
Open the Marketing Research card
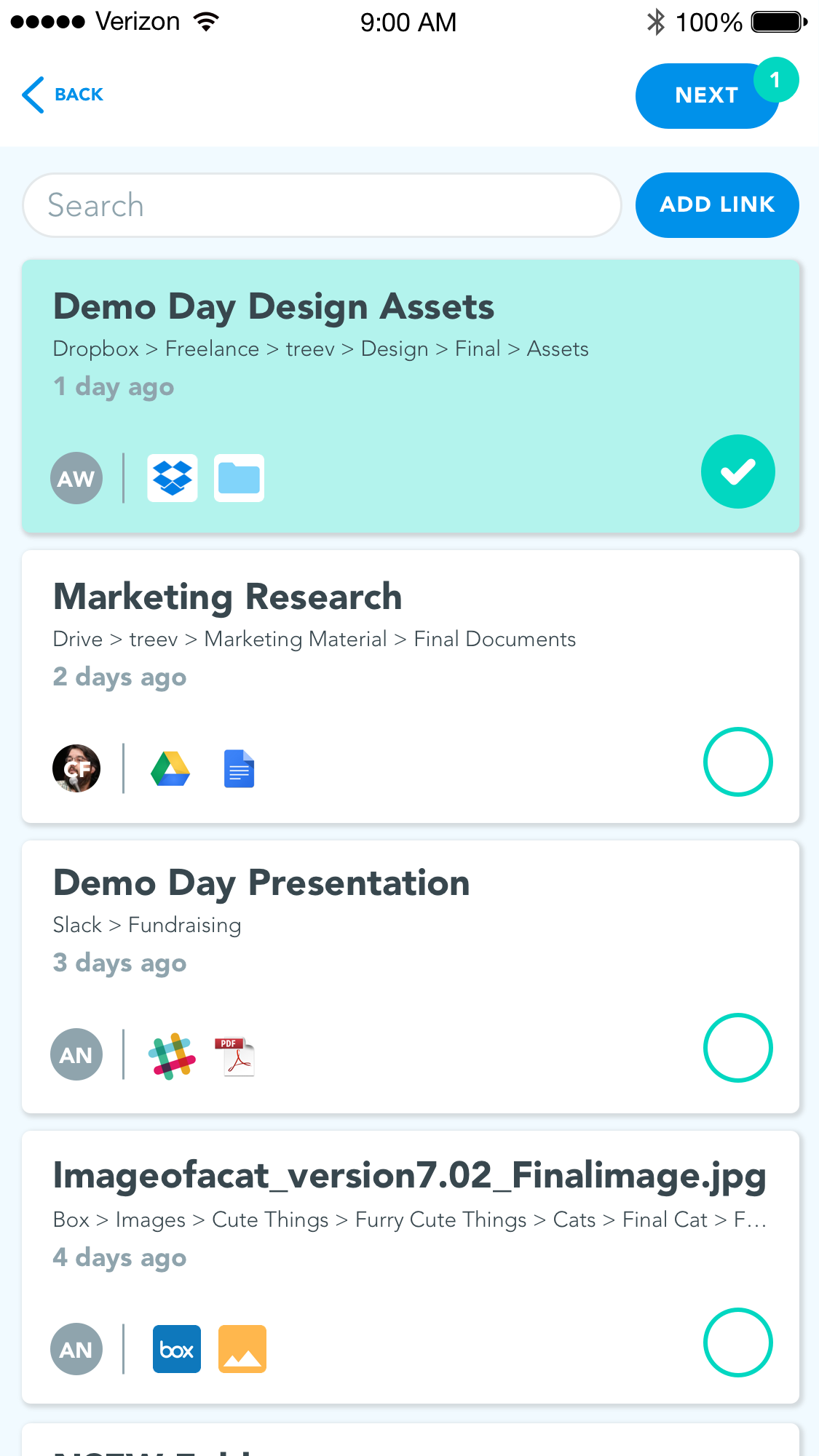[228, 597]
